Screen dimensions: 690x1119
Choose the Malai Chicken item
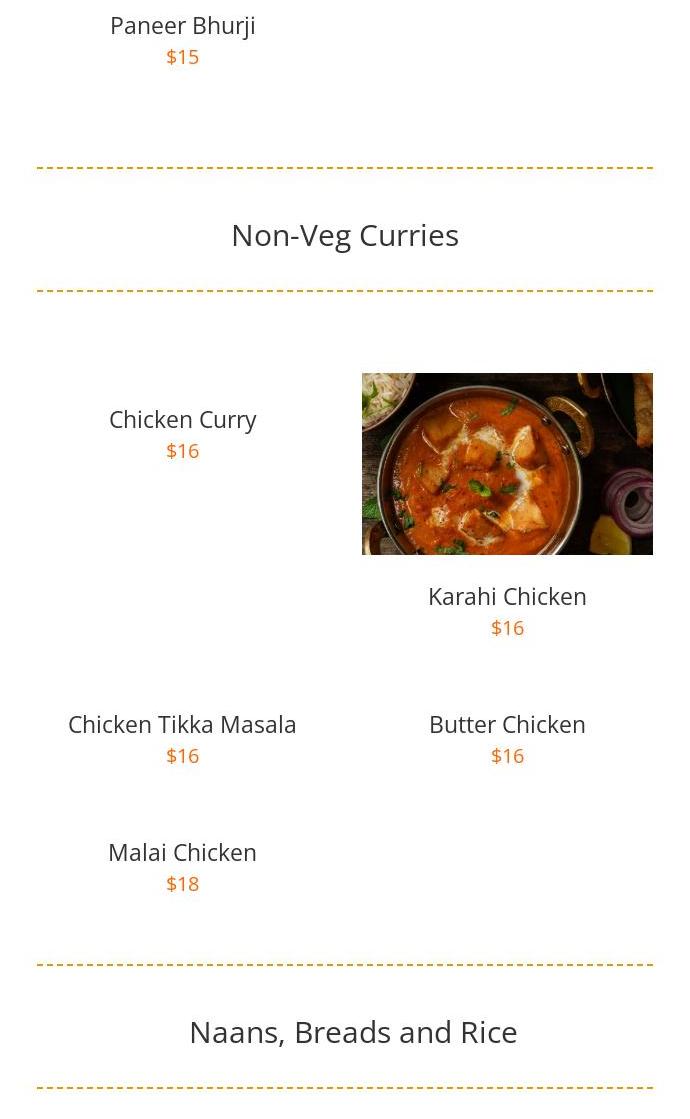183,852
